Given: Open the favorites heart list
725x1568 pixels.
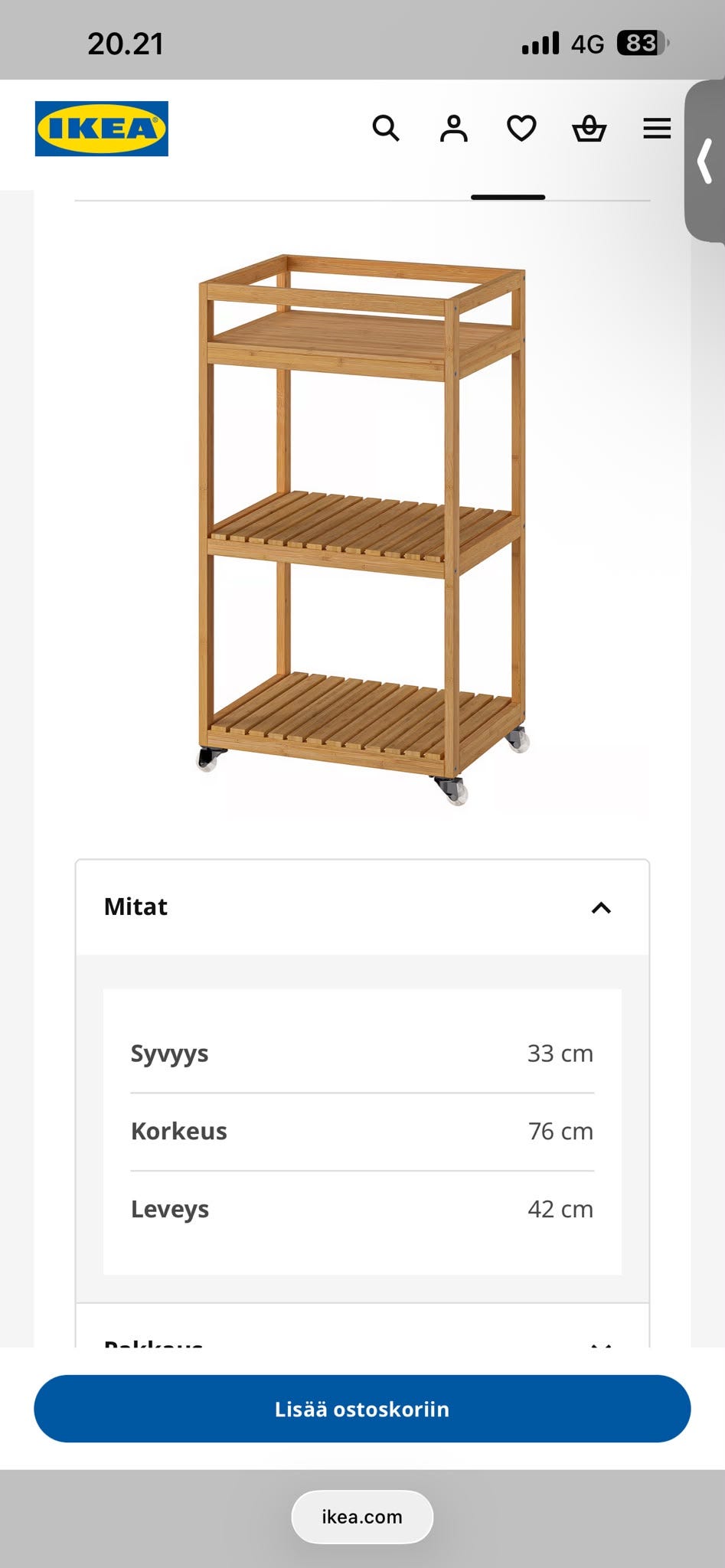Looking at the screenshot, I should point(521,129).
